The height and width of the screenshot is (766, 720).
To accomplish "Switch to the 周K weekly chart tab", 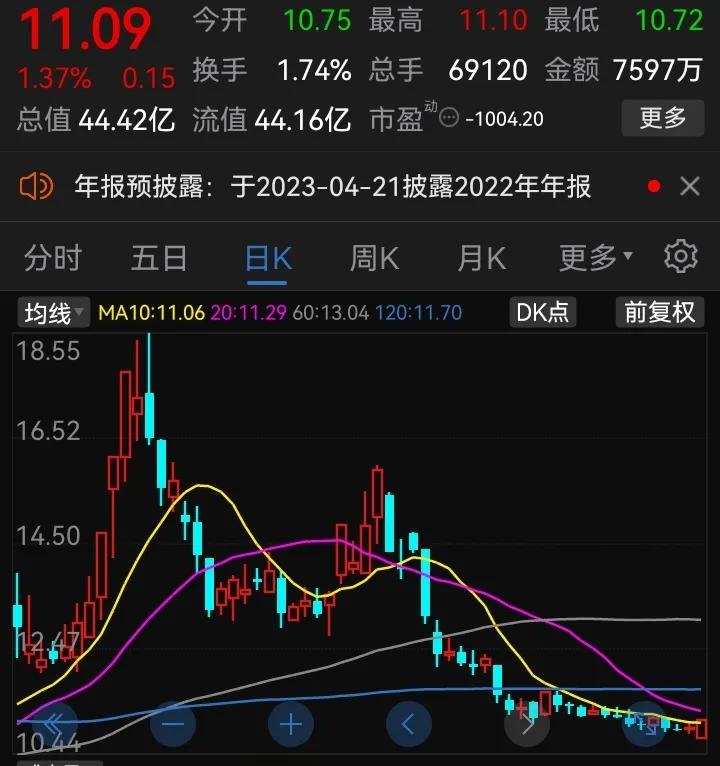I will [x=372, y=257].
